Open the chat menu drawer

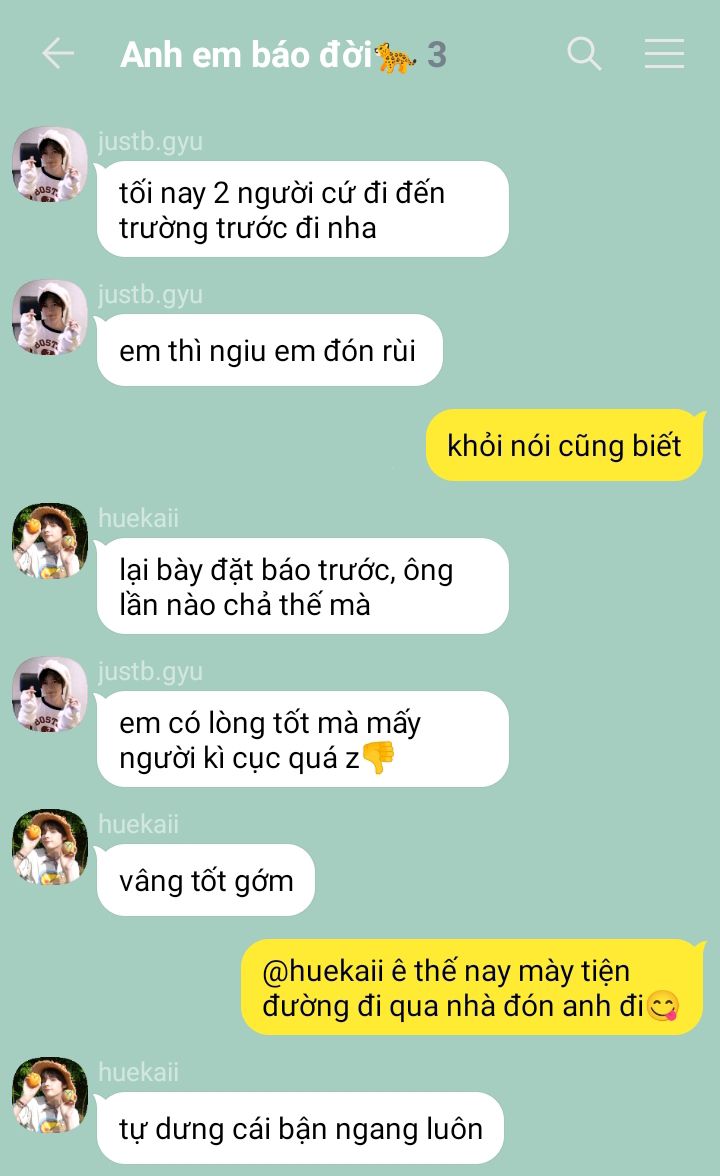(x=664, y=54)
